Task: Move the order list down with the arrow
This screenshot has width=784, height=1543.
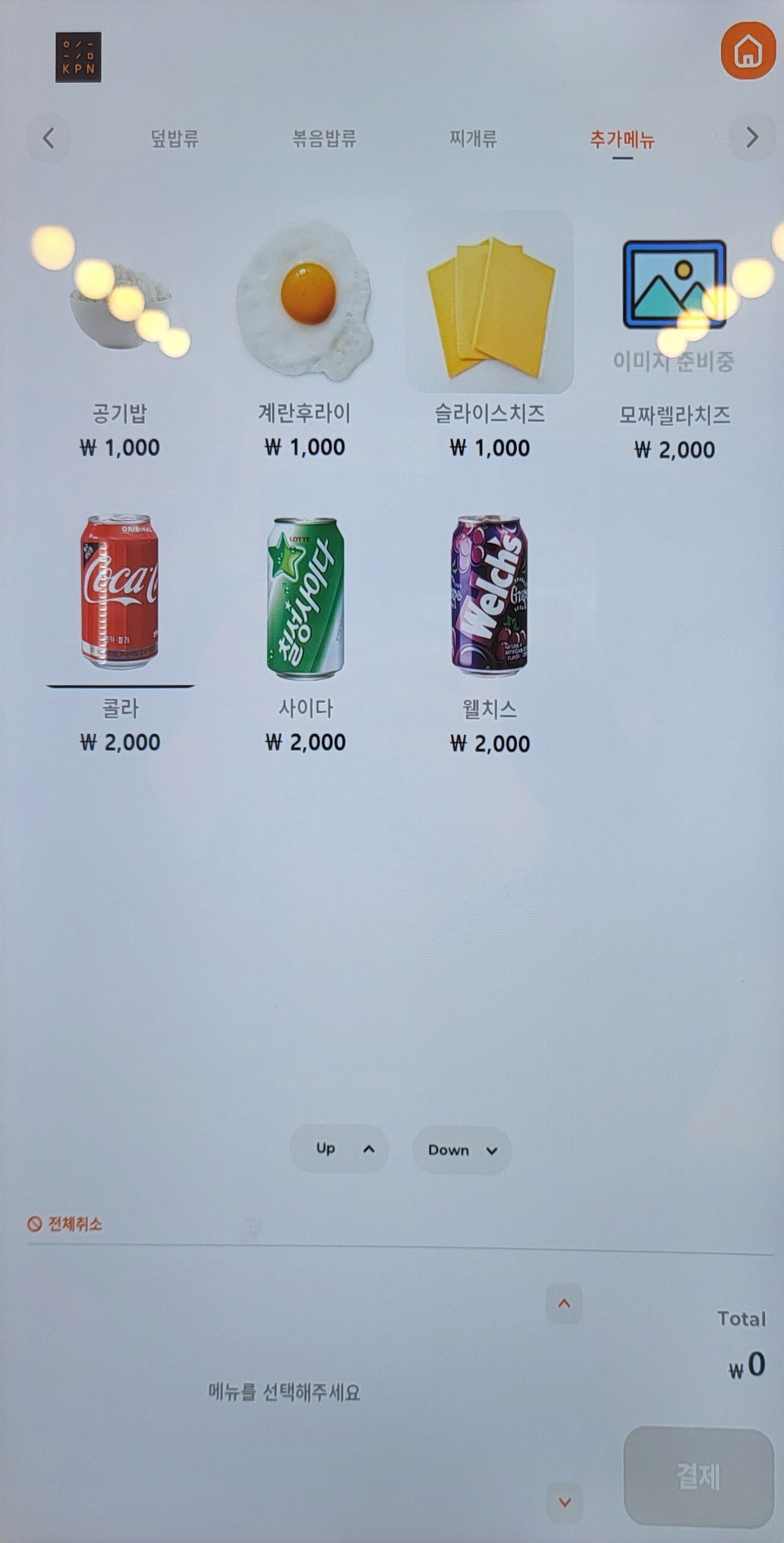Action: (x=565, y=1502)
